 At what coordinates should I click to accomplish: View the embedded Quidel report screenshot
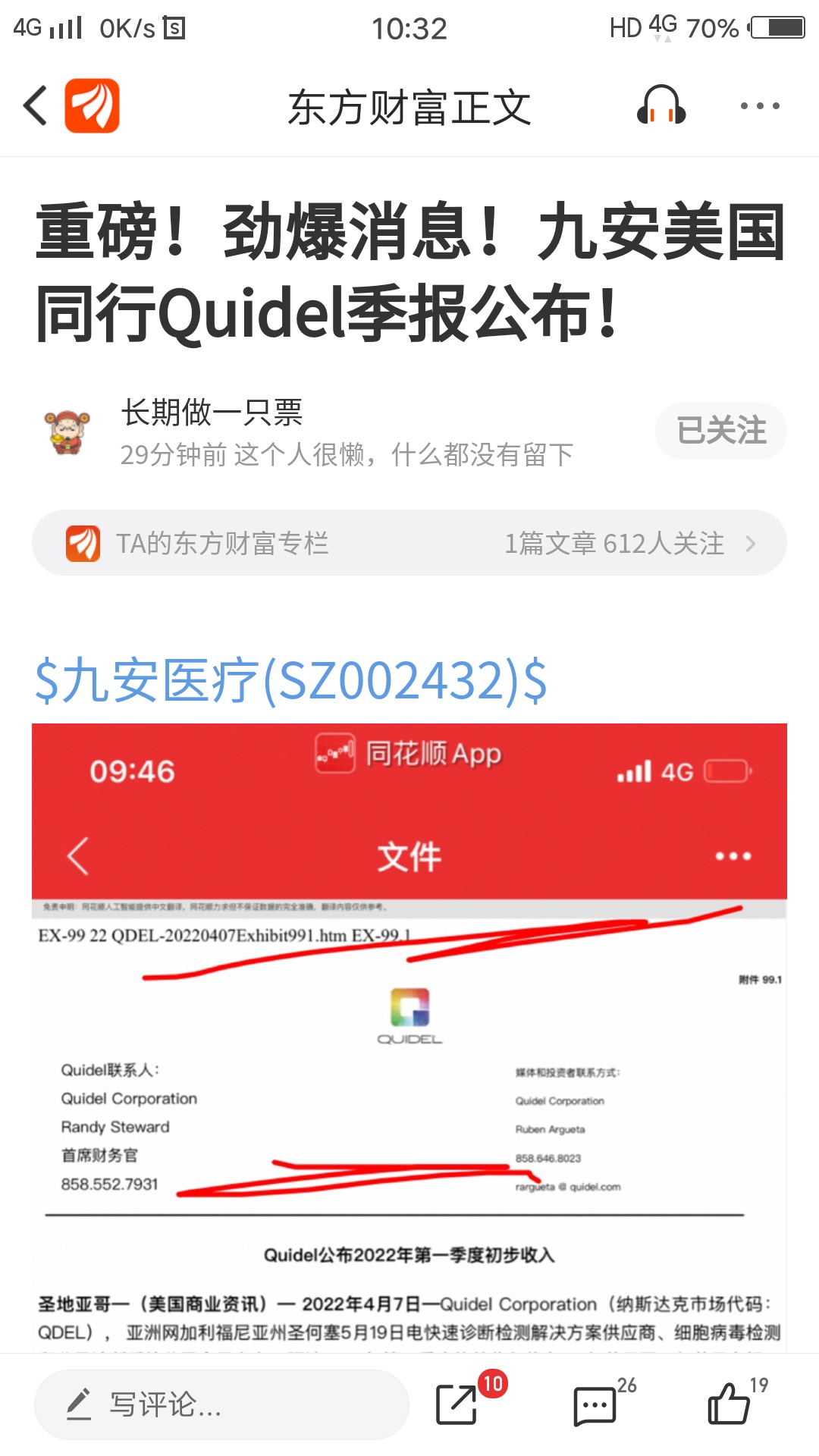coord(409,1037)
